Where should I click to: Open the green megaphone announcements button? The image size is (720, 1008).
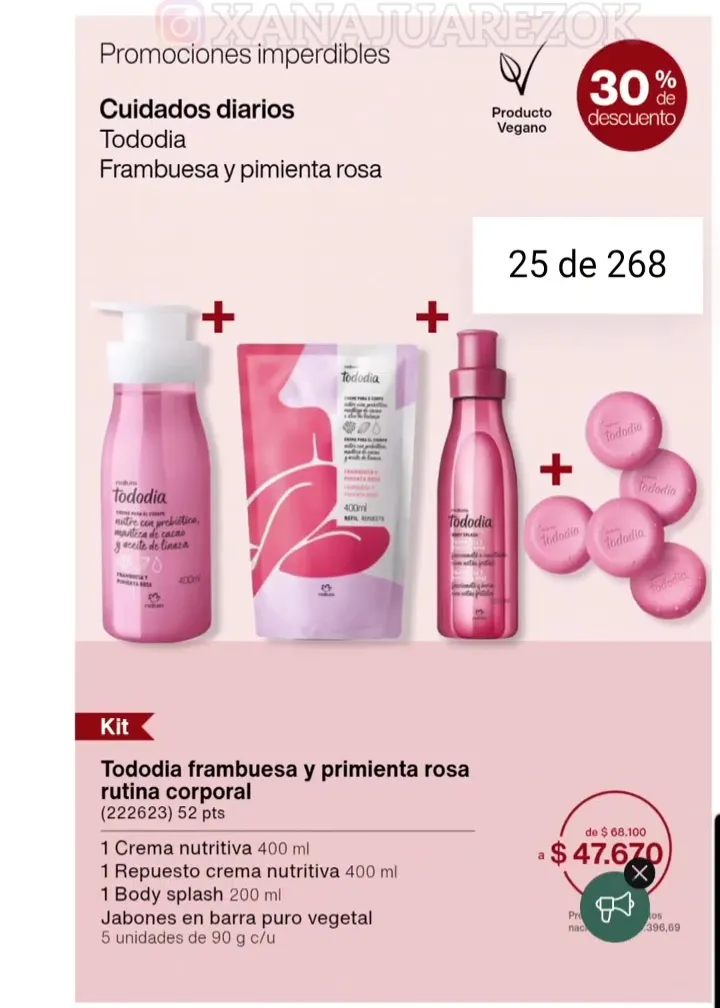[614, 907]
